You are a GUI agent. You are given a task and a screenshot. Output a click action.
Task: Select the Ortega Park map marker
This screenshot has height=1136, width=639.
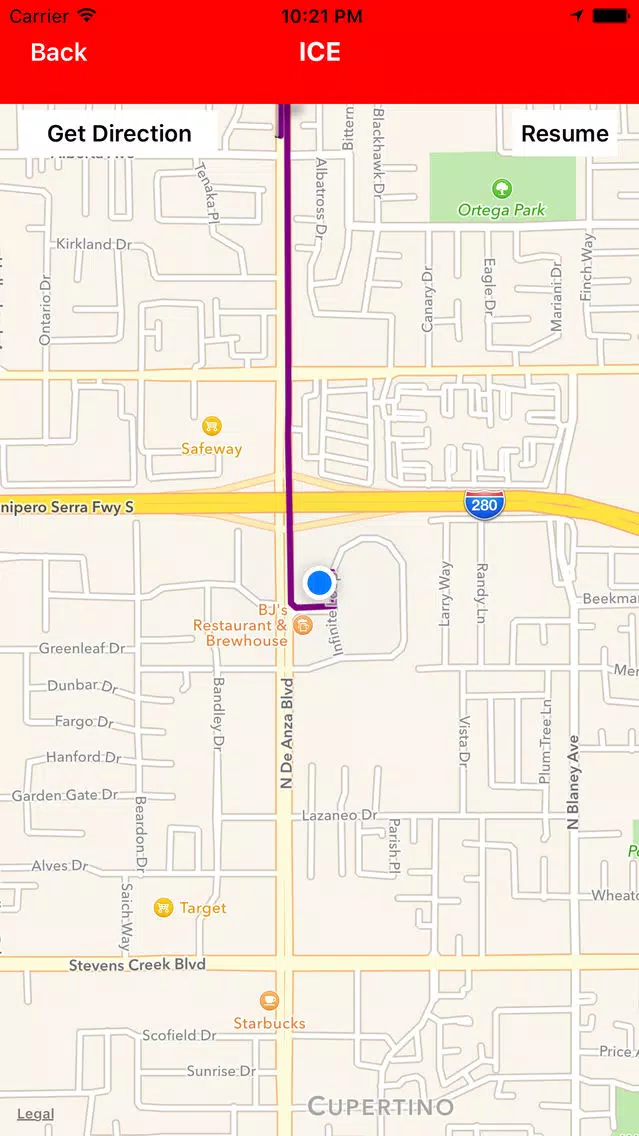501,190
